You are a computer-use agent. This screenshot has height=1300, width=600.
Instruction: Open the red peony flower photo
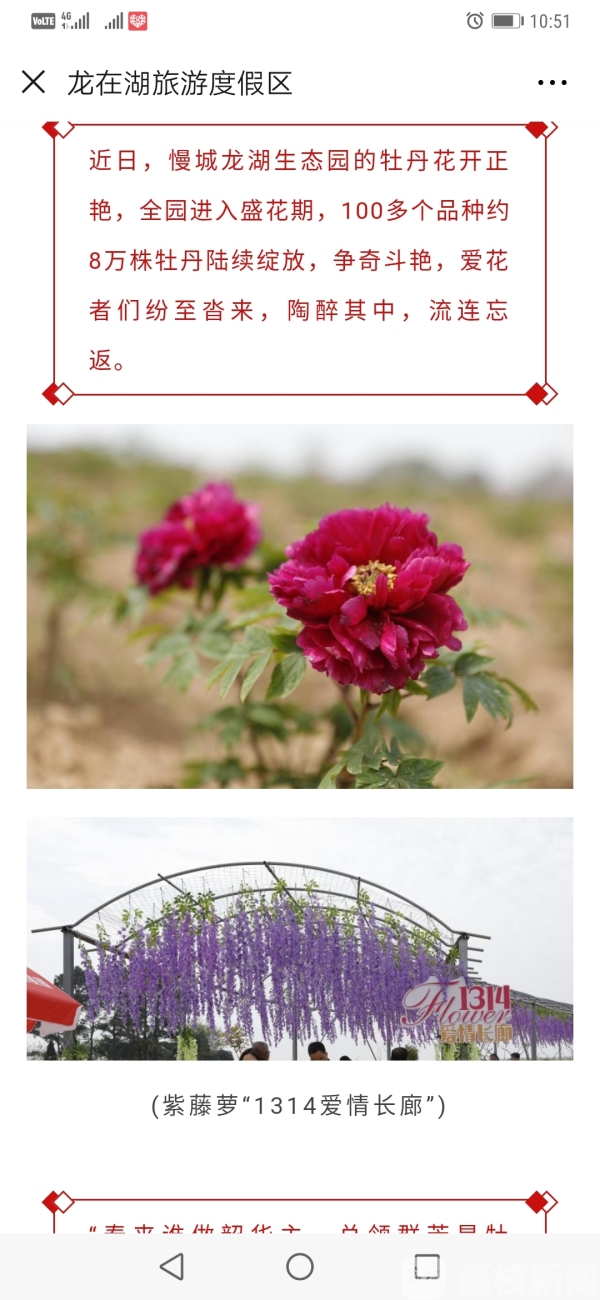(300, 606)
